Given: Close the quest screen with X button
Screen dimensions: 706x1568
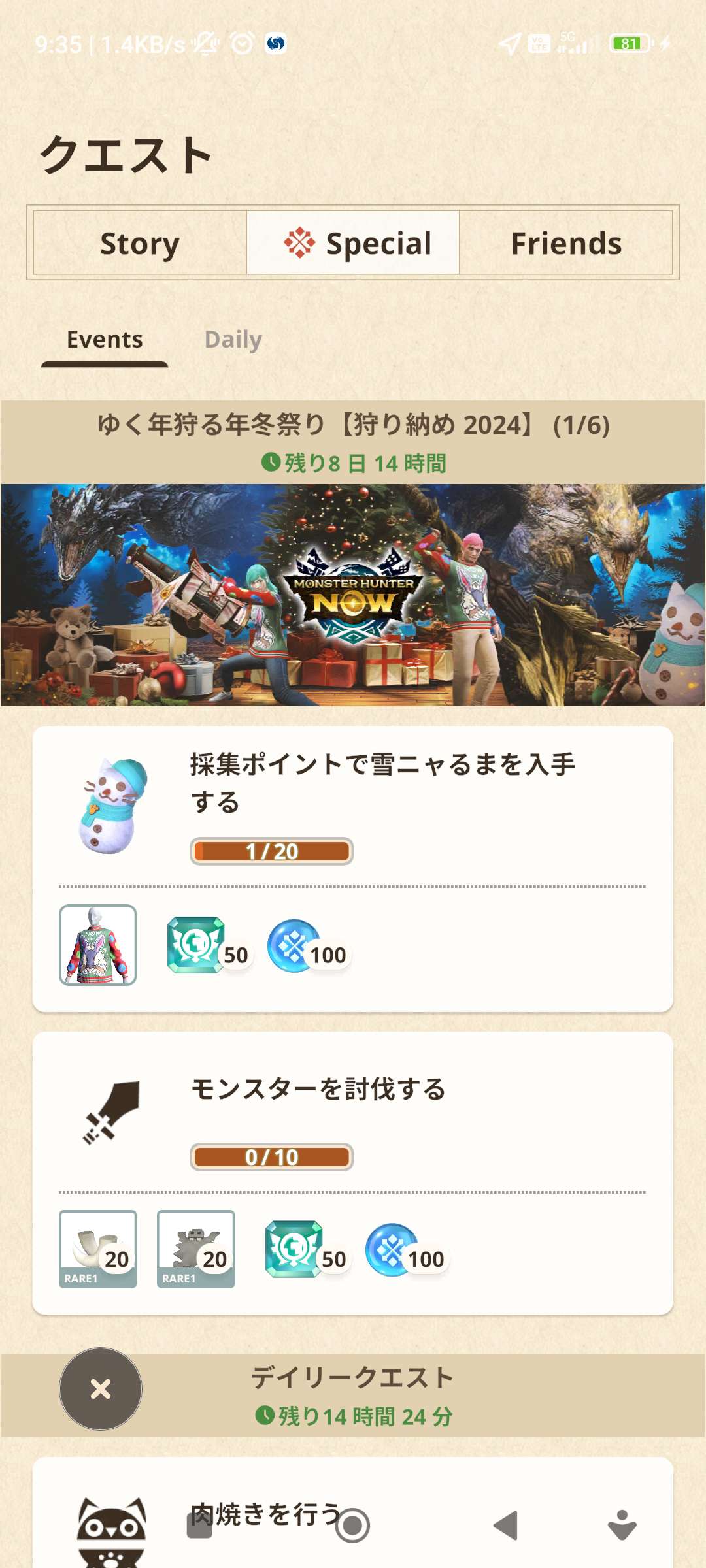Looking at the screenshot, I should pyautogui.click(x=101, y=1389).
